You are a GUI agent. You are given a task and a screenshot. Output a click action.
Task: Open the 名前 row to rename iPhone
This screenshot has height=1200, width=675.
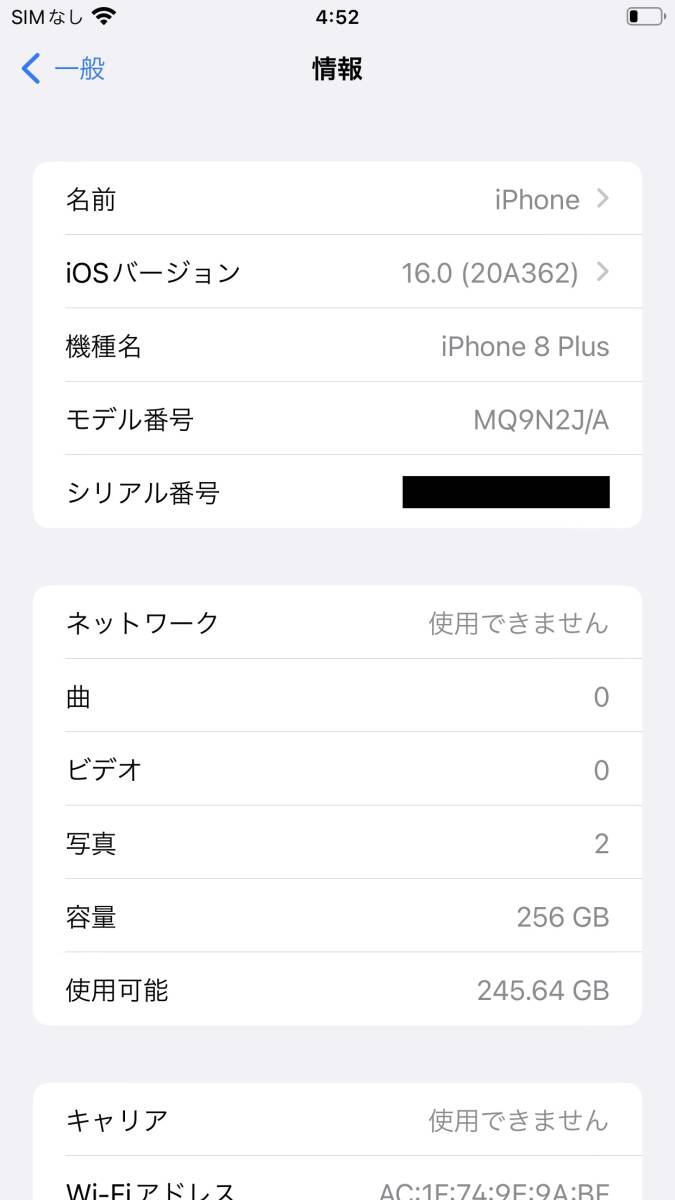coord(337,200)
